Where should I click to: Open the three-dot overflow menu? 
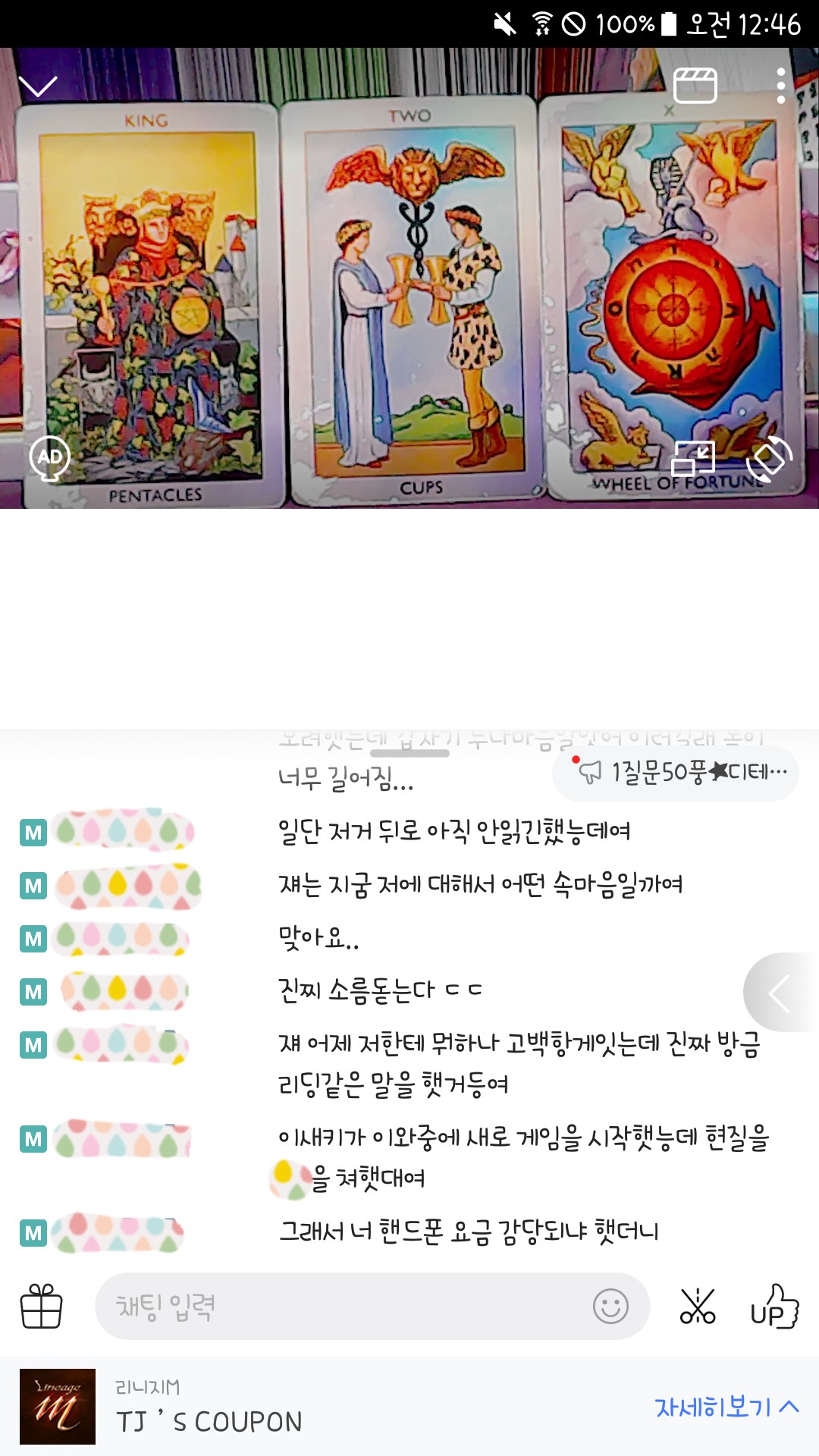pyautogui.click(x=781, y=86)
